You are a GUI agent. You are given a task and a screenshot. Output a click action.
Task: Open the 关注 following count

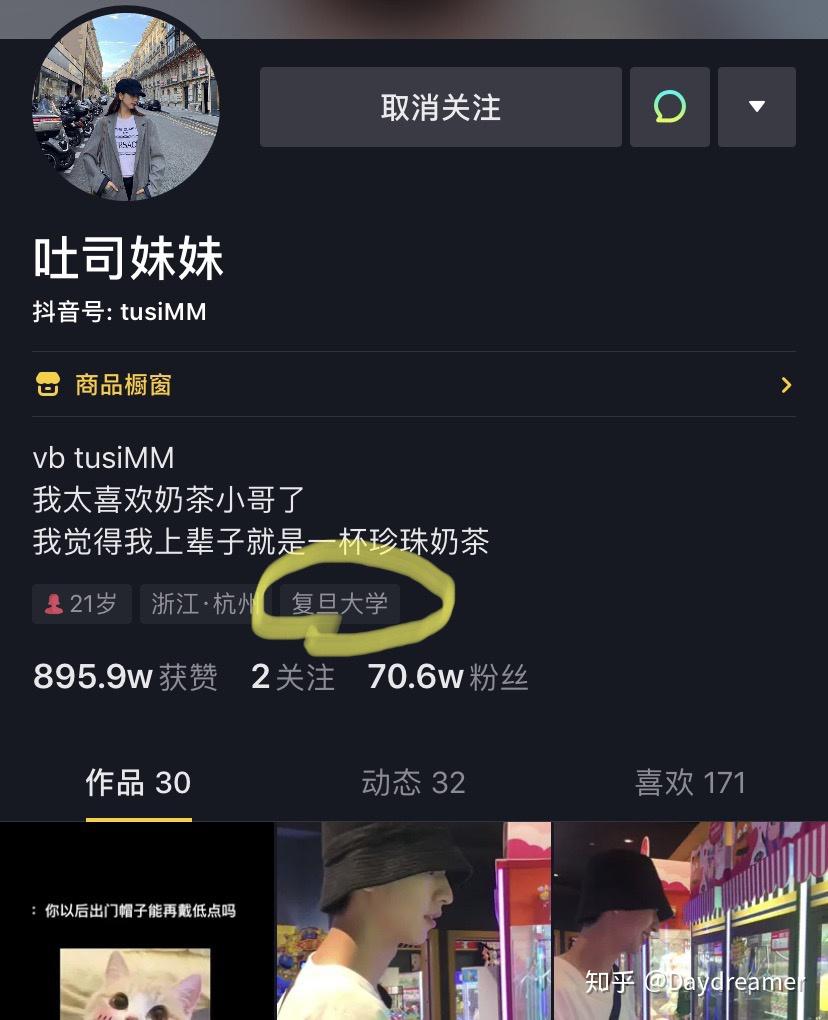click(x=293, y=677)
